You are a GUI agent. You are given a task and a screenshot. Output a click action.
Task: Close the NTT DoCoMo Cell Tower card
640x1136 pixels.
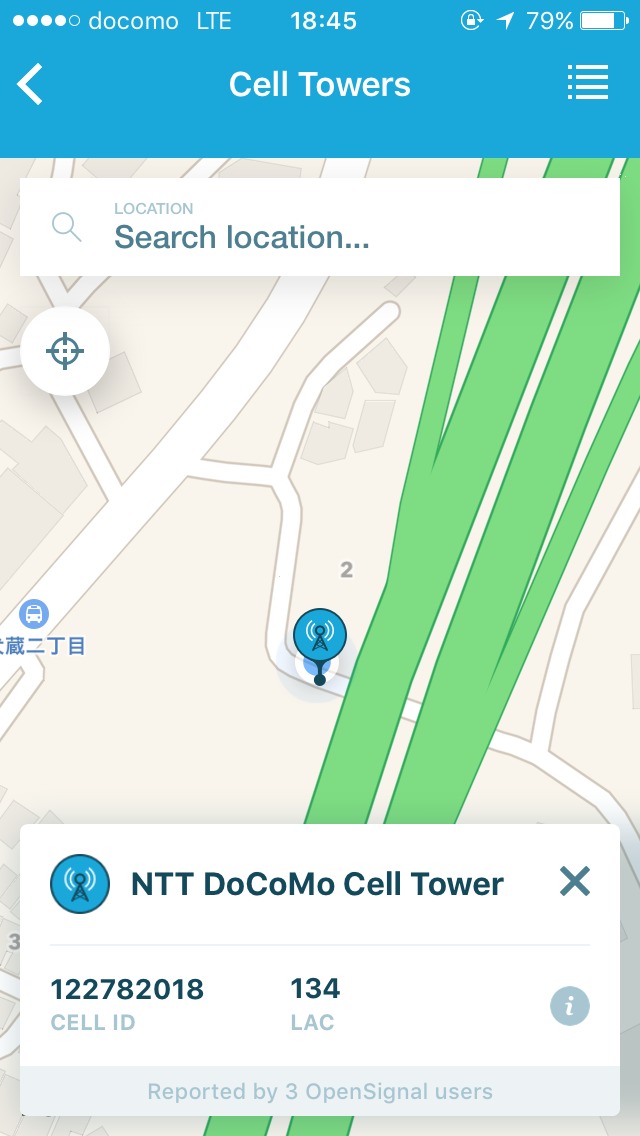point(575,881)
